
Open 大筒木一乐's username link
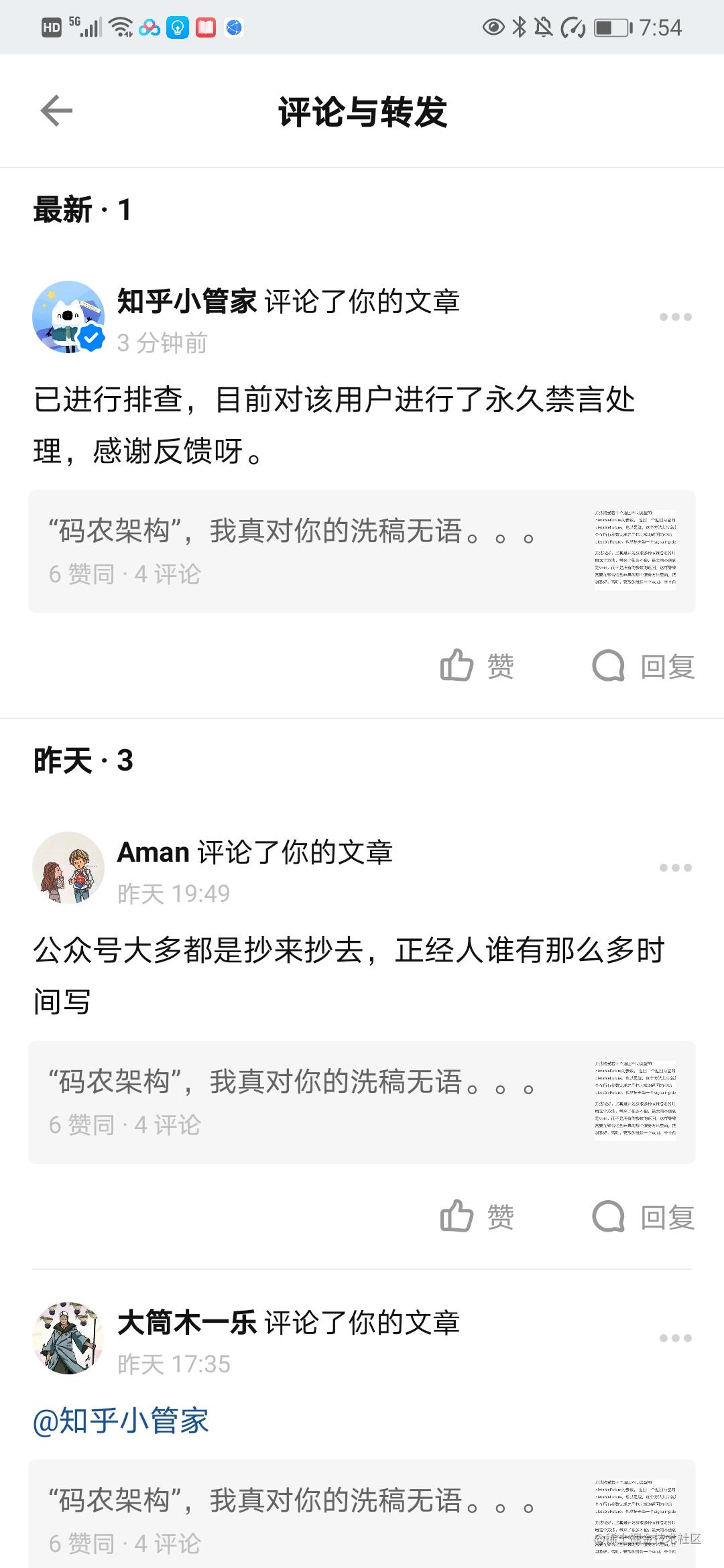click(x=186, y=1323)
